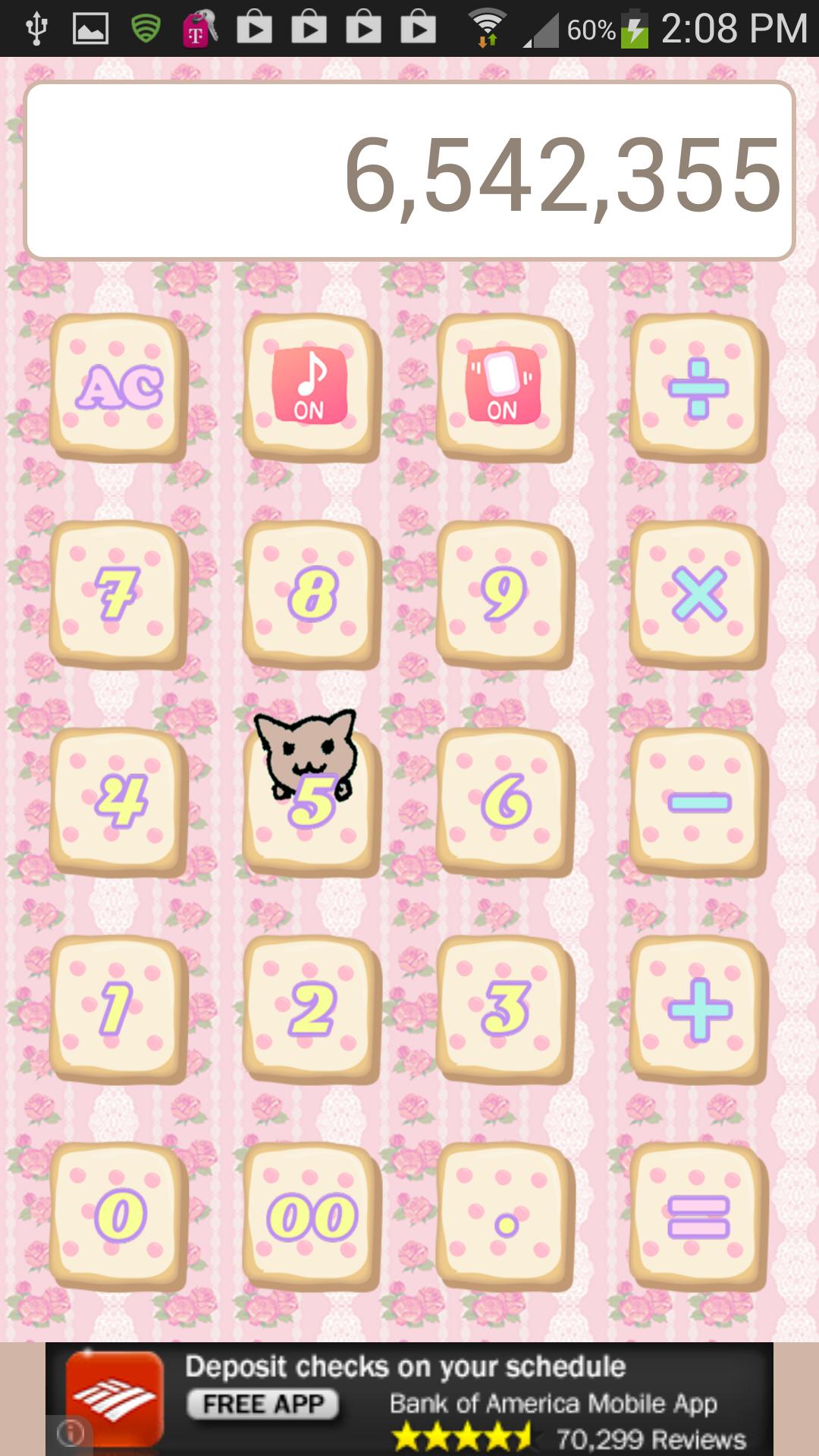This screenshot has height=1456, width=819.
Task: Enter the digit 4
Action: (118, 802)
